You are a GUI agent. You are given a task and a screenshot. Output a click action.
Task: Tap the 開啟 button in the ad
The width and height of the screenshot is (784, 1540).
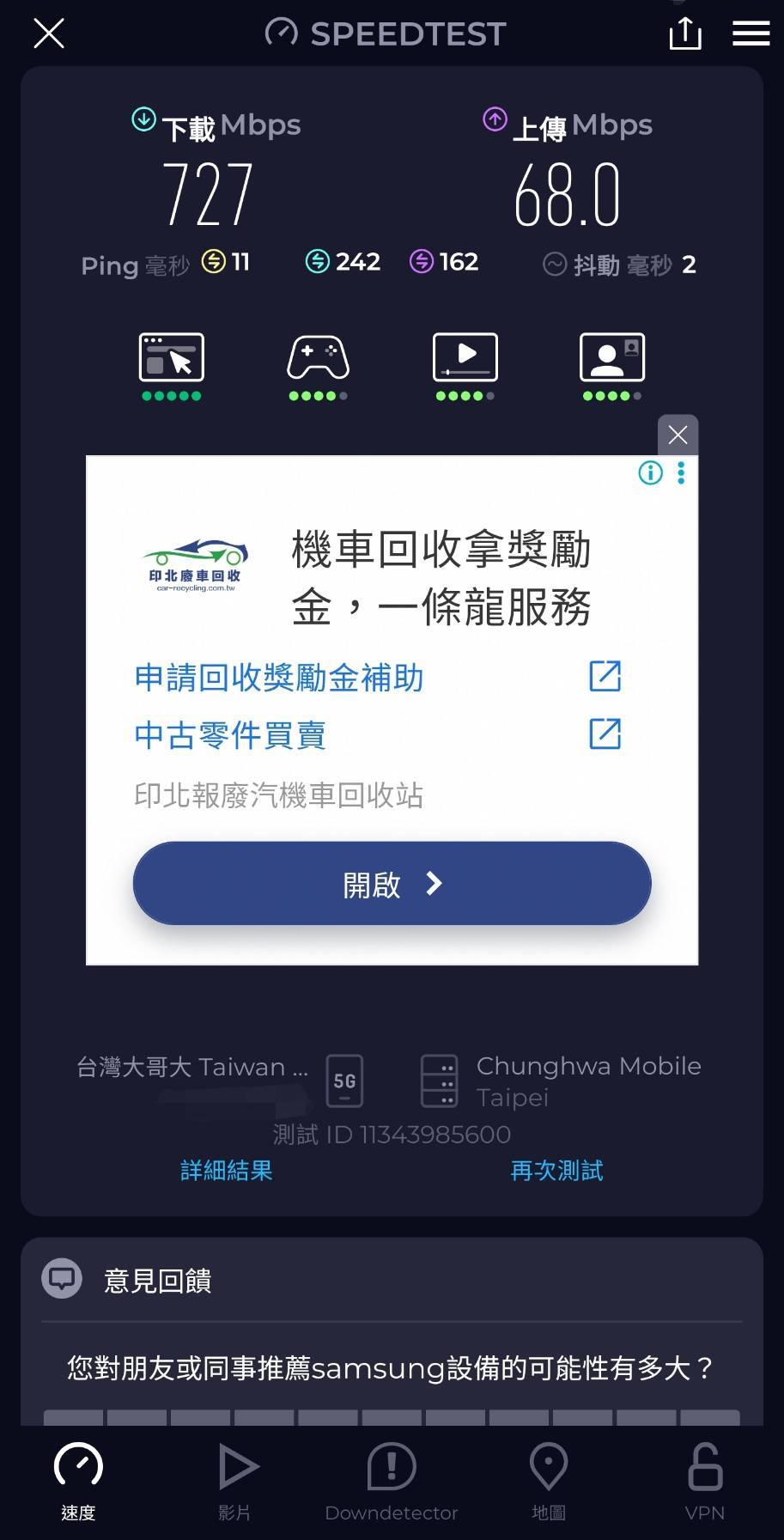(392, 884)
